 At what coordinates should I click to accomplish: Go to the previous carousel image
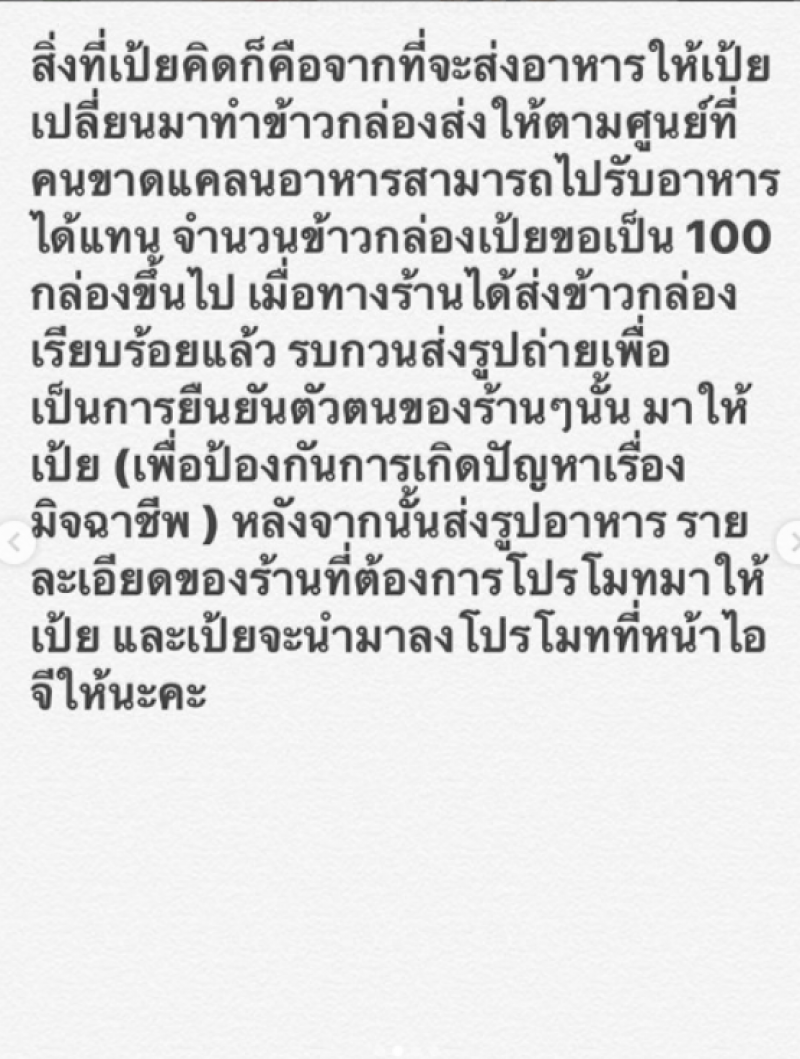[x=13, y=543]
